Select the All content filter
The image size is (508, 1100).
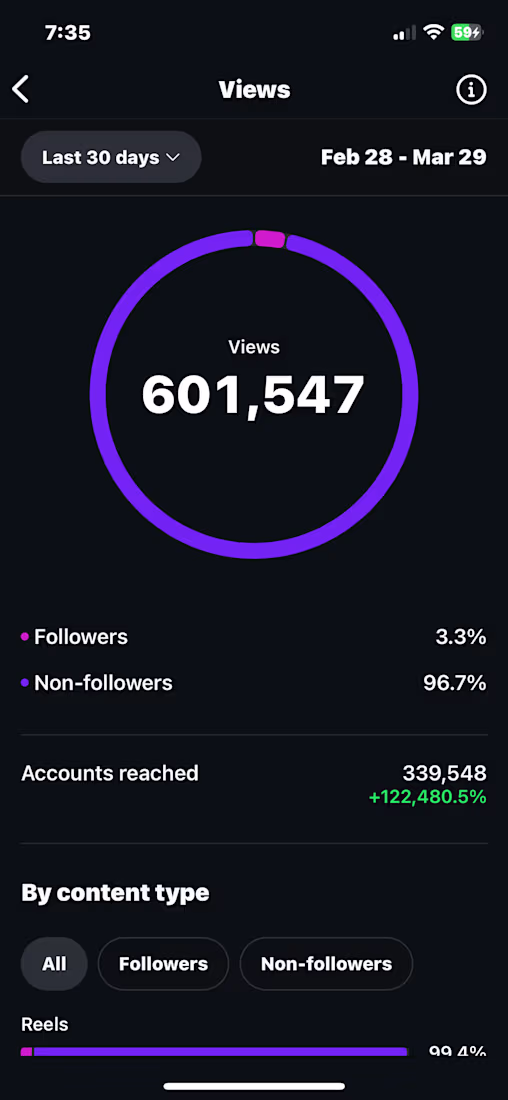pyautogui.click(x=54, y=964)
